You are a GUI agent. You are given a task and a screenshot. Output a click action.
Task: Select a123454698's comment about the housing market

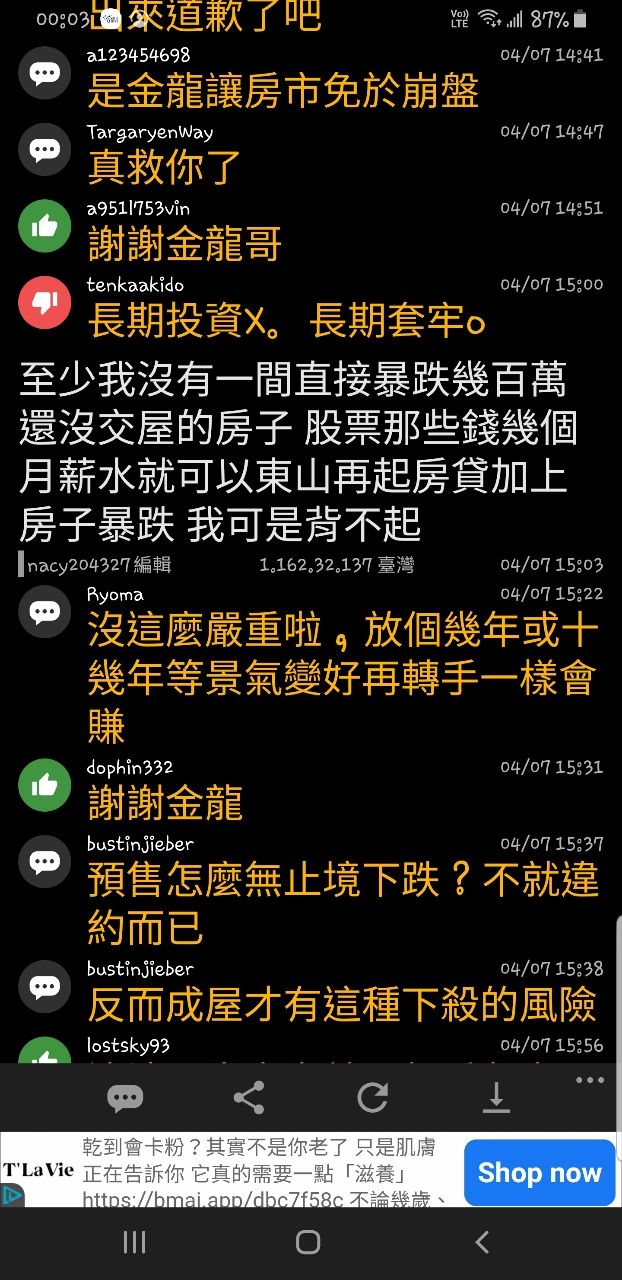[x=283, y=90]
